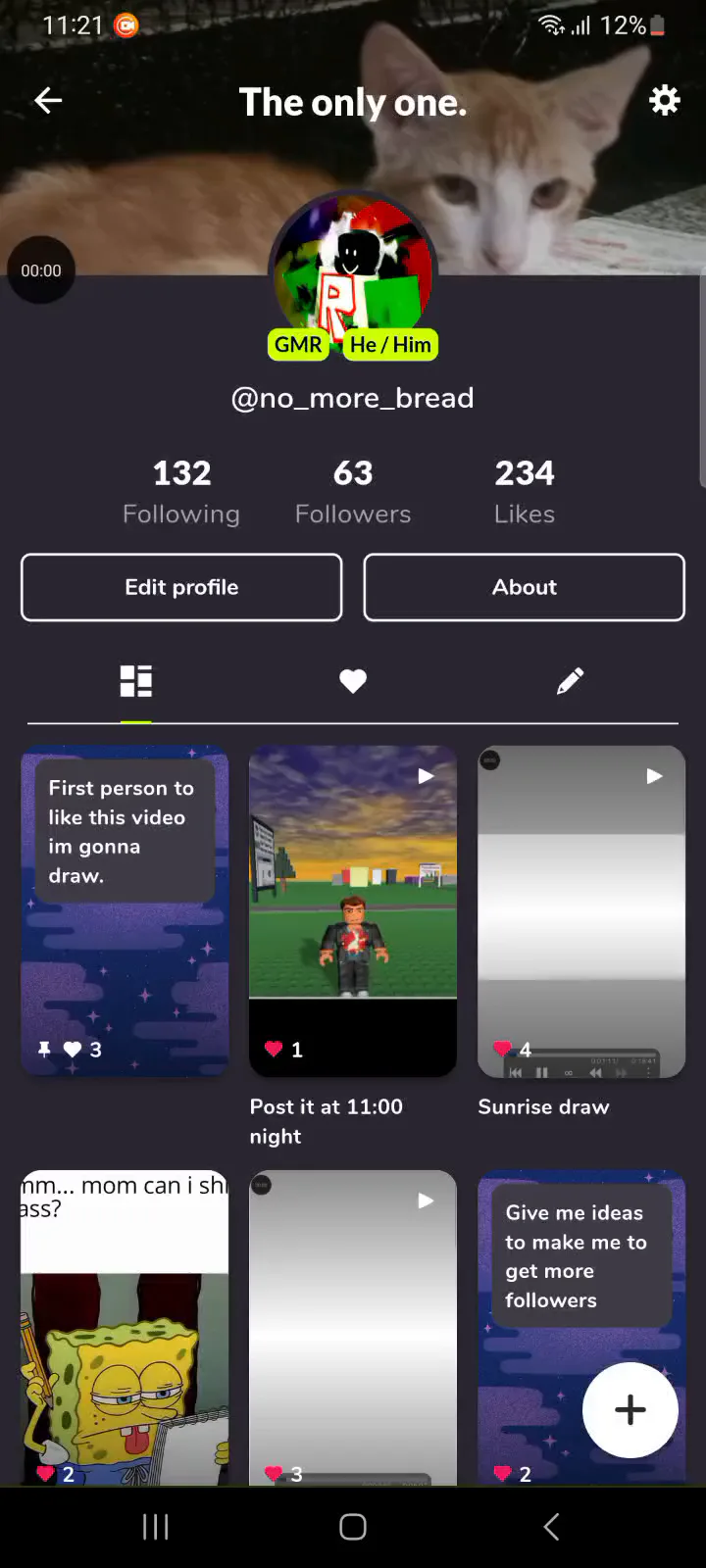Tap Edit profile button
This screenshot has height=1568, width=706.
(x=181, y=587)
